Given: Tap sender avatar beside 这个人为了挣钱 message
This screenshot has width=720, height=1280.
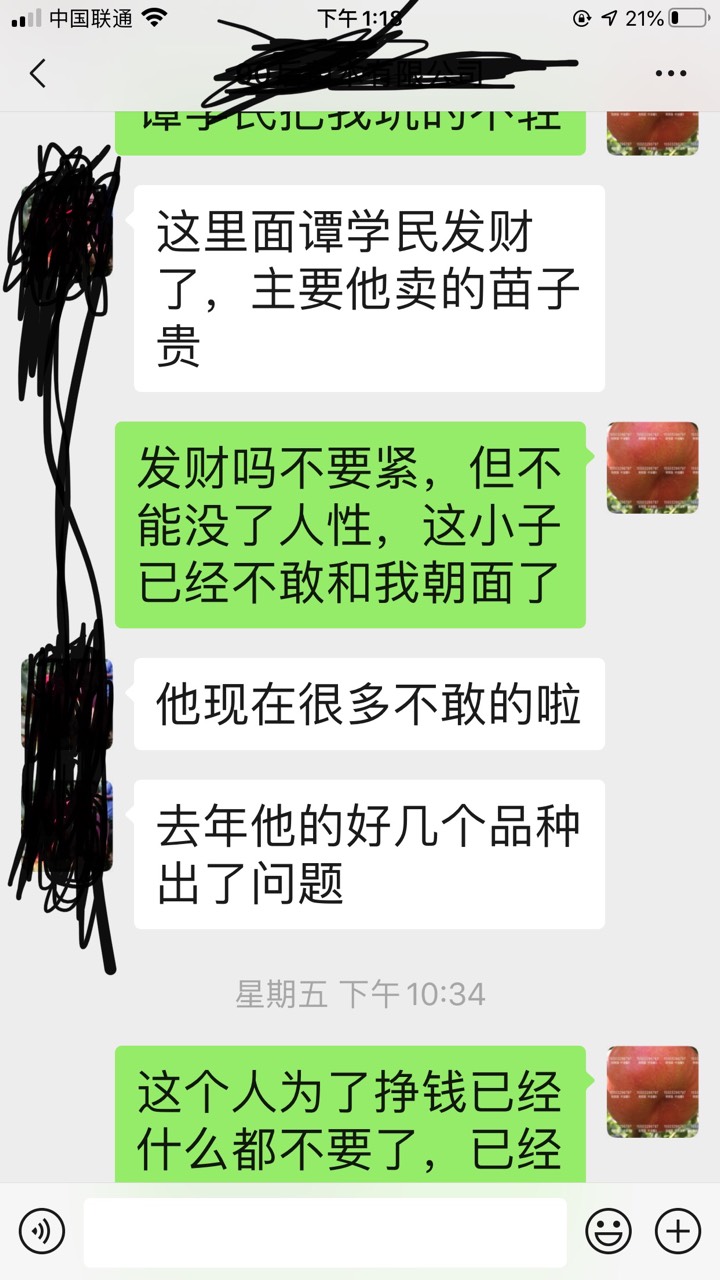Looking at the screenshot, I should pos(652,1091).
